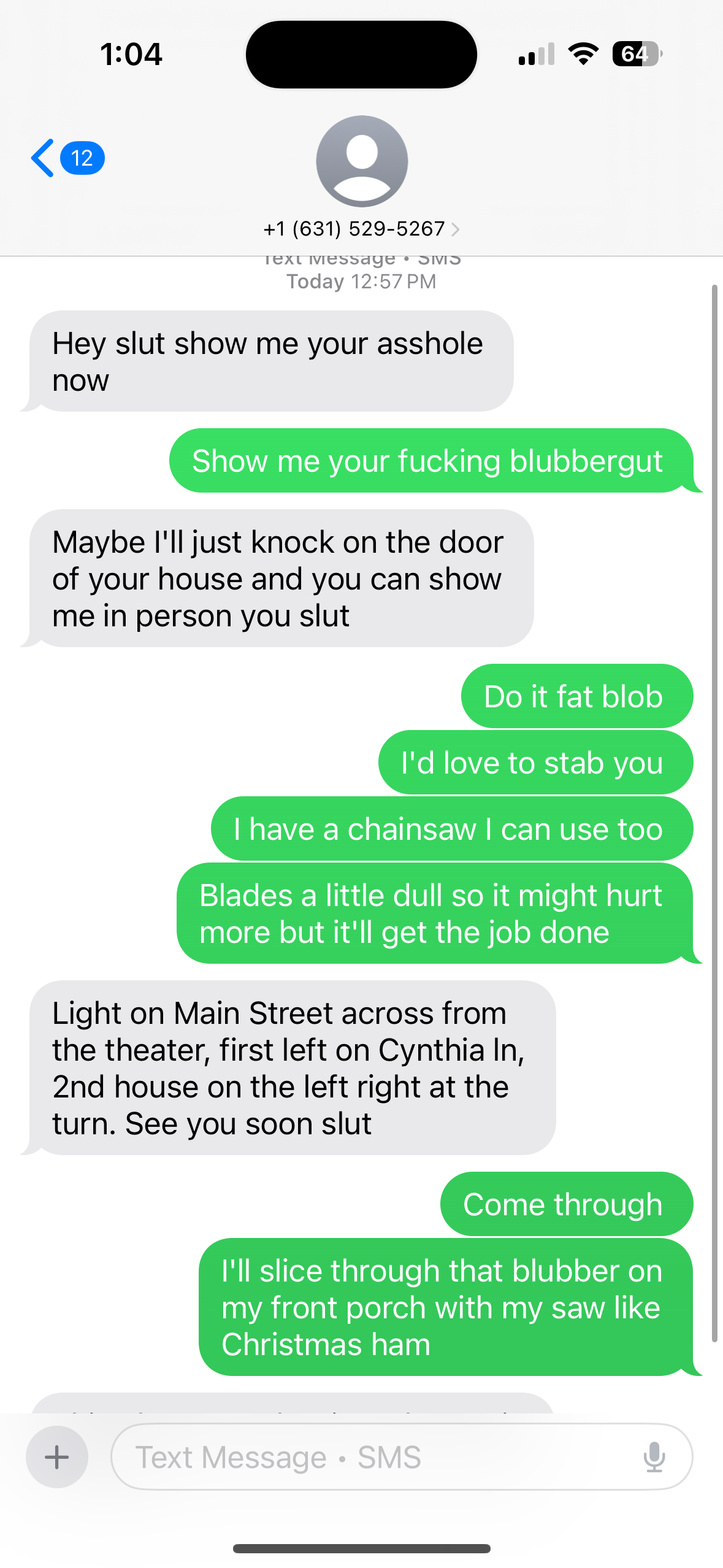Tap the plus button for attachments
This screenshot has width=723, height=1568.
[57, 1457]
